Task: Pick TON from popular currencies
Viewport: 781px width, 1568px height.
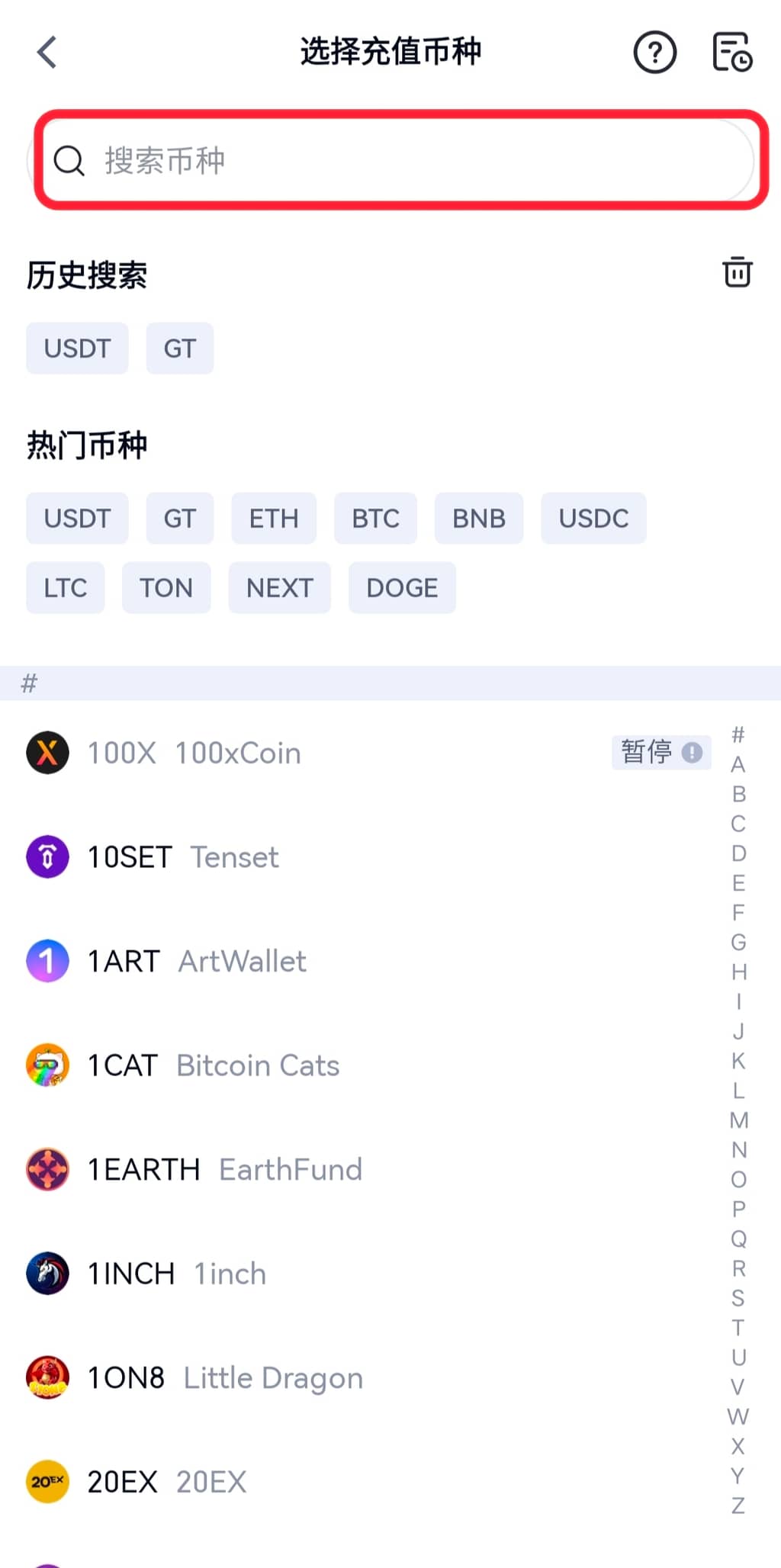Action: point(166,587)
